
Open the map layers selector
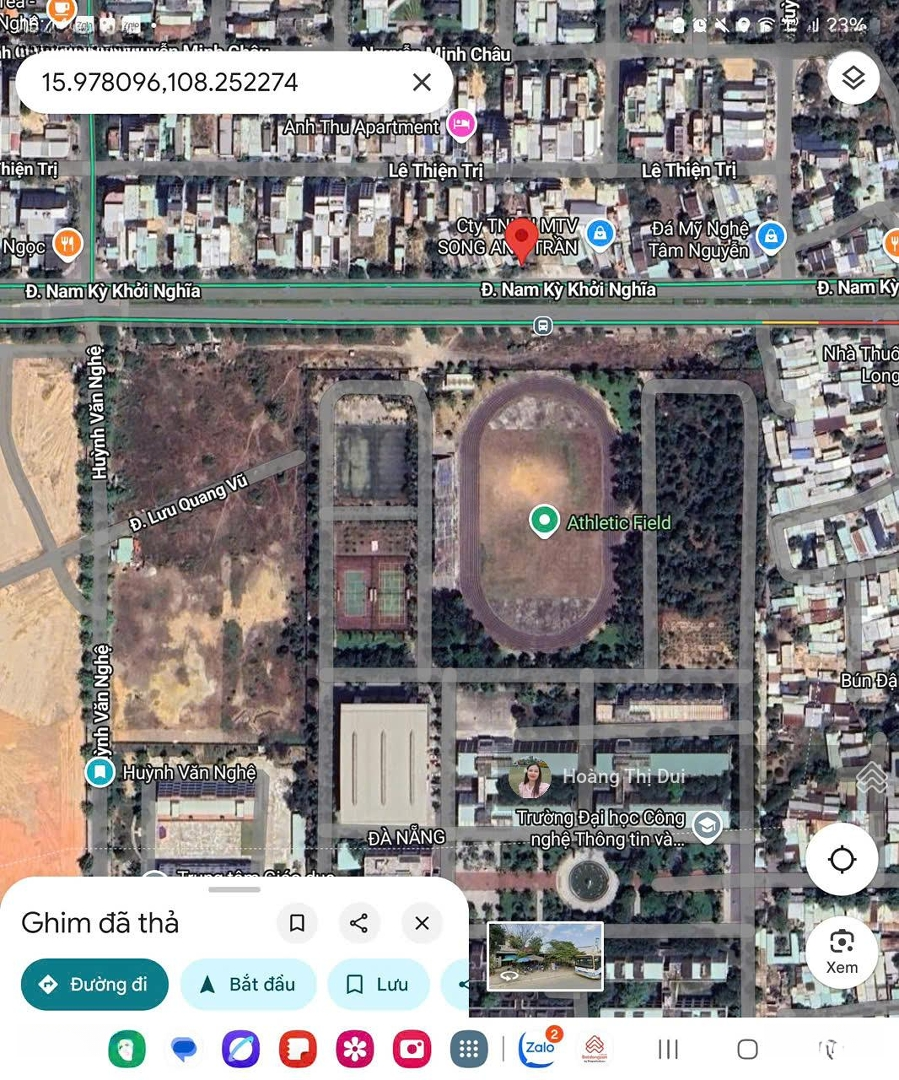click(853, 78)
